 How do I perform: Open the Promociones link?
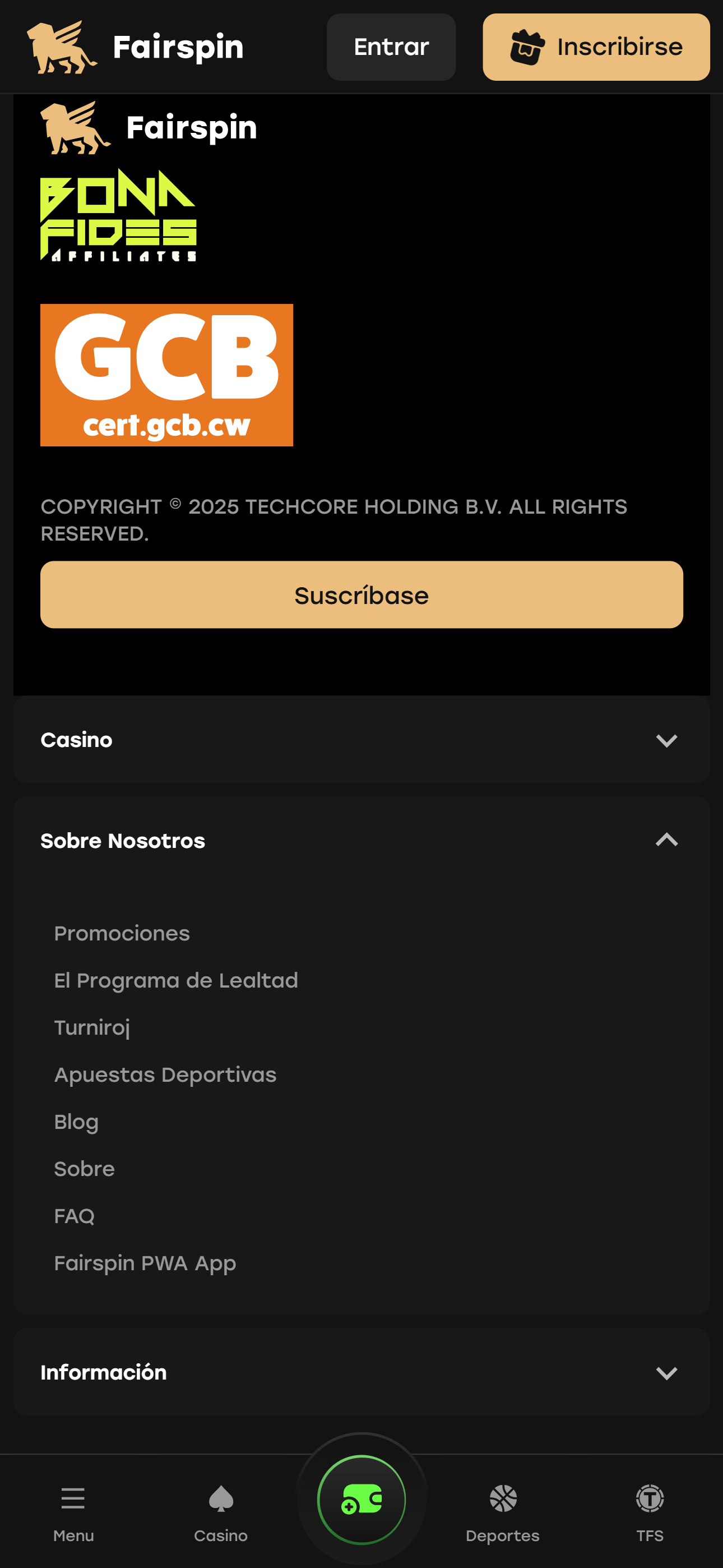(x=122, y=933)
